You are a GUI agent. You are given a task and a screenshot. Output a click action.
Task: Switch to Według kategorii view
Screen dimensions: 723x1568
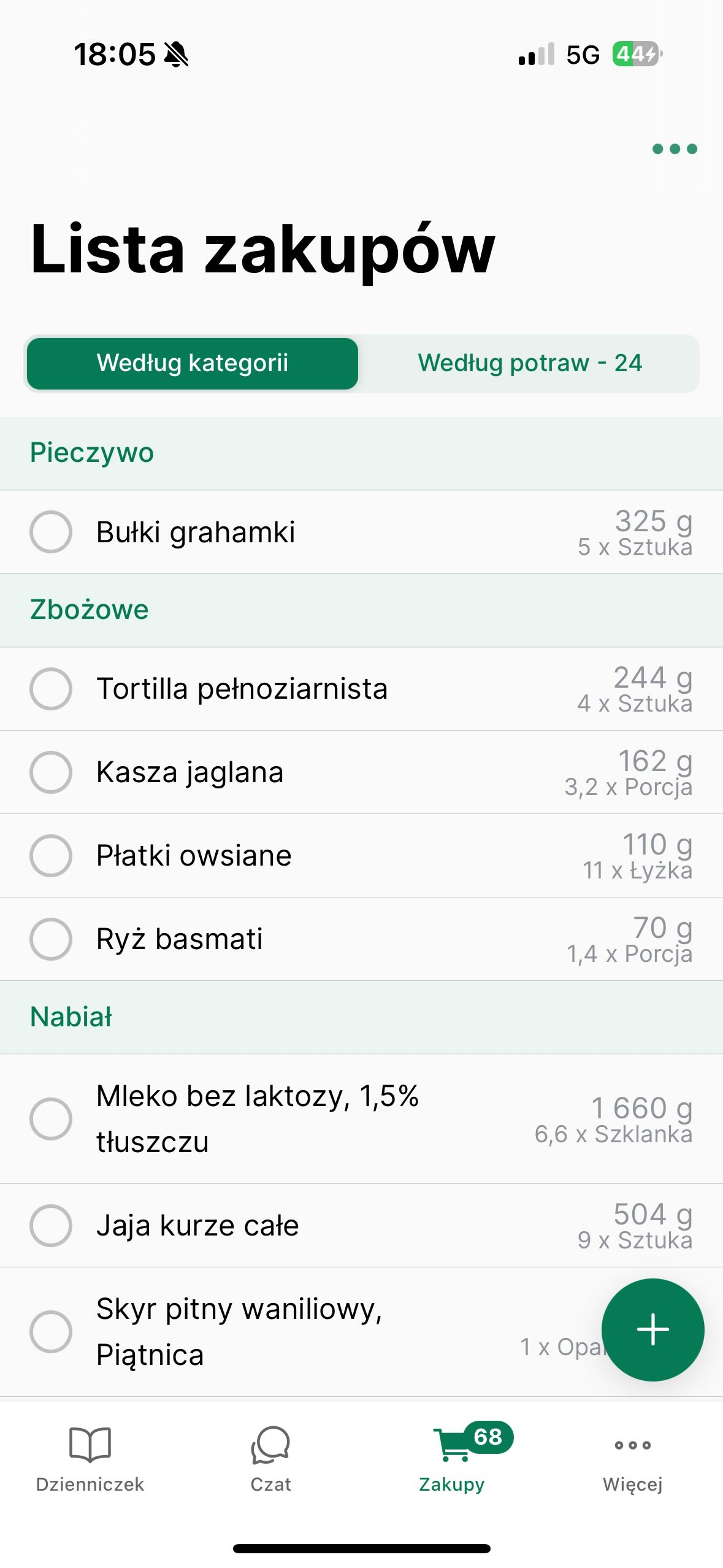193,363
